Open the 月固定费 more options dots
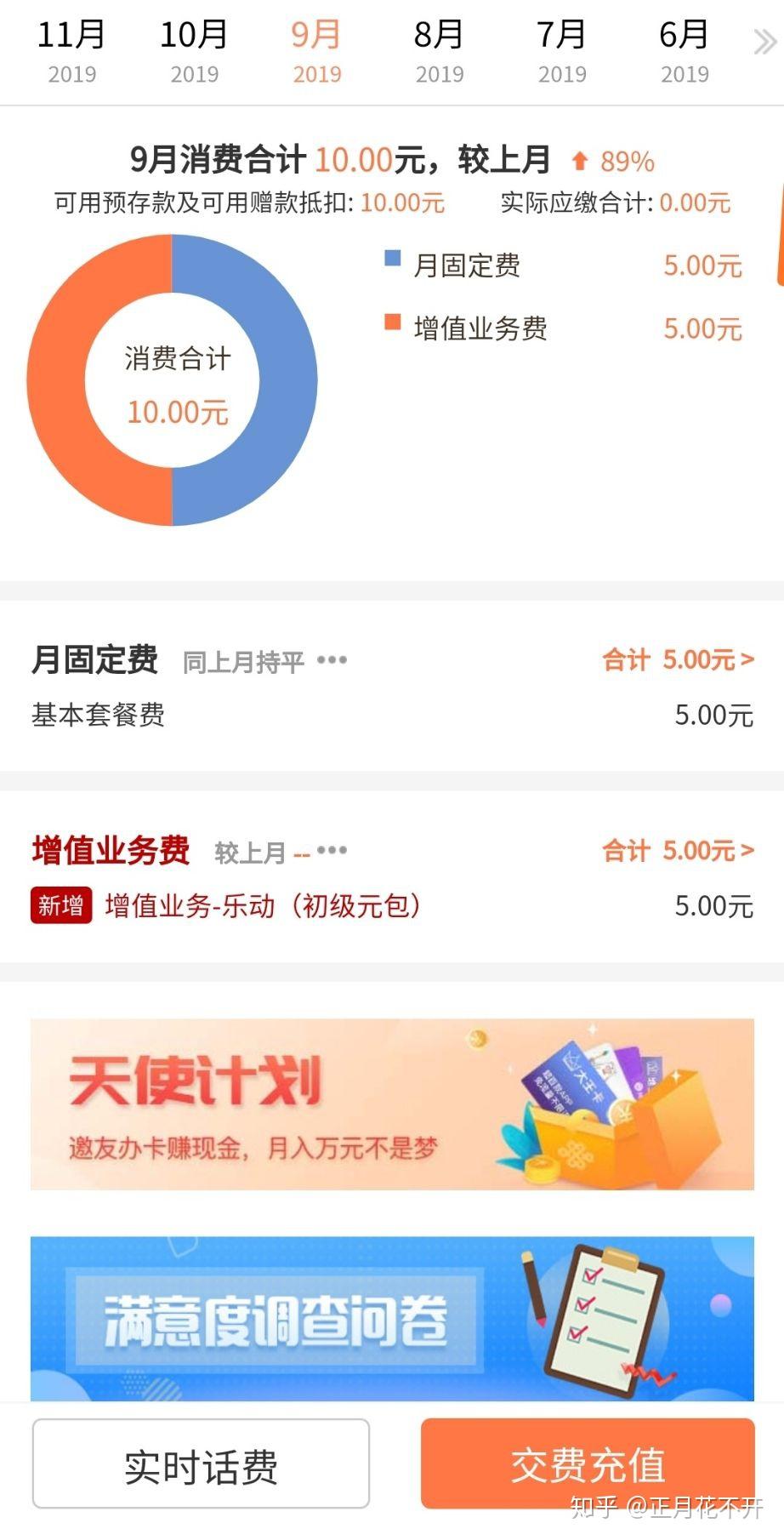 click(332, 659)
